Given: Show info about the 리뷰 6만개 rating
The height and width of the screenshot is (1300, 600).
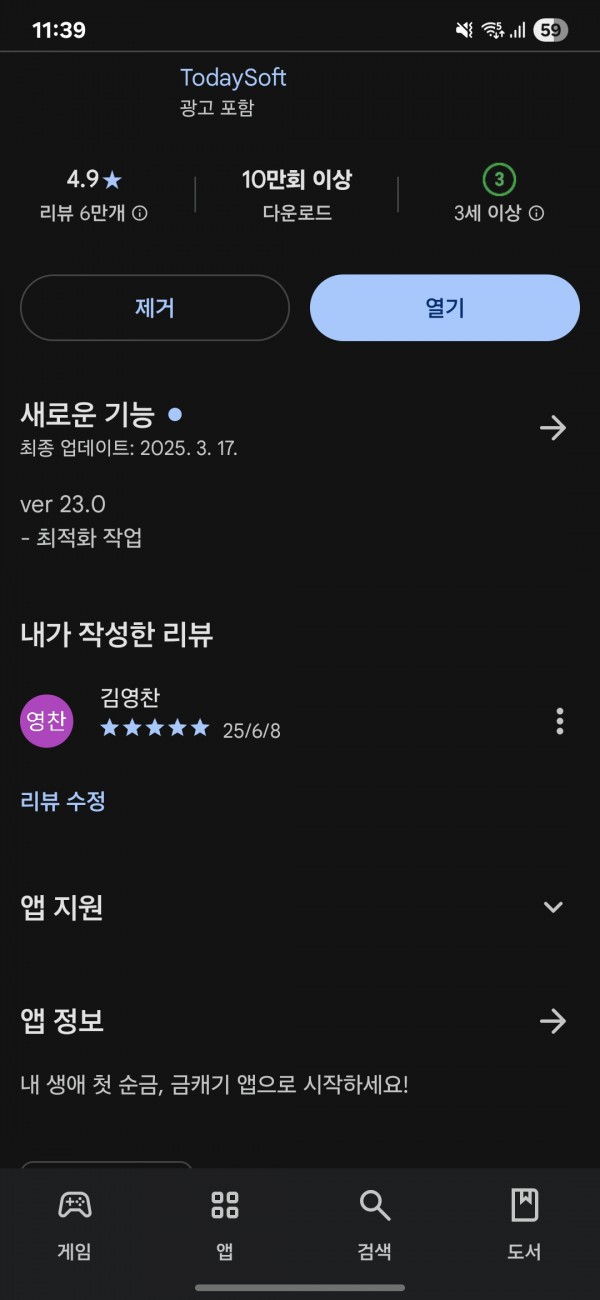Looking at the screenshot, I should point(140,213).
